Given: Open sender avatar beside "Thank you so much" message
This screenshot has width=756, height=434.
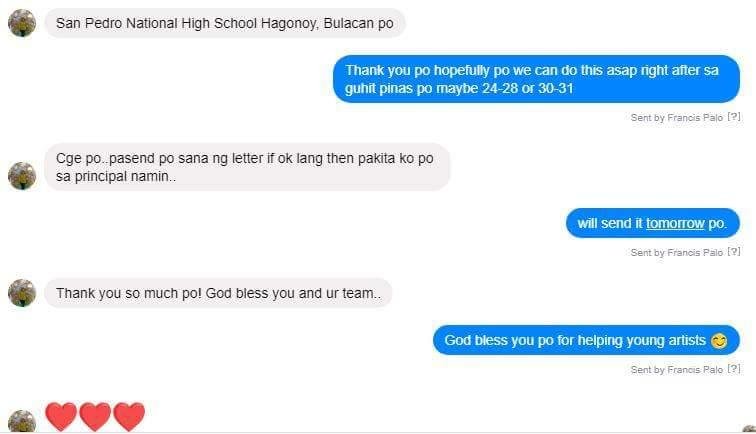Looking at the screenshot, I should click(22, 293).
